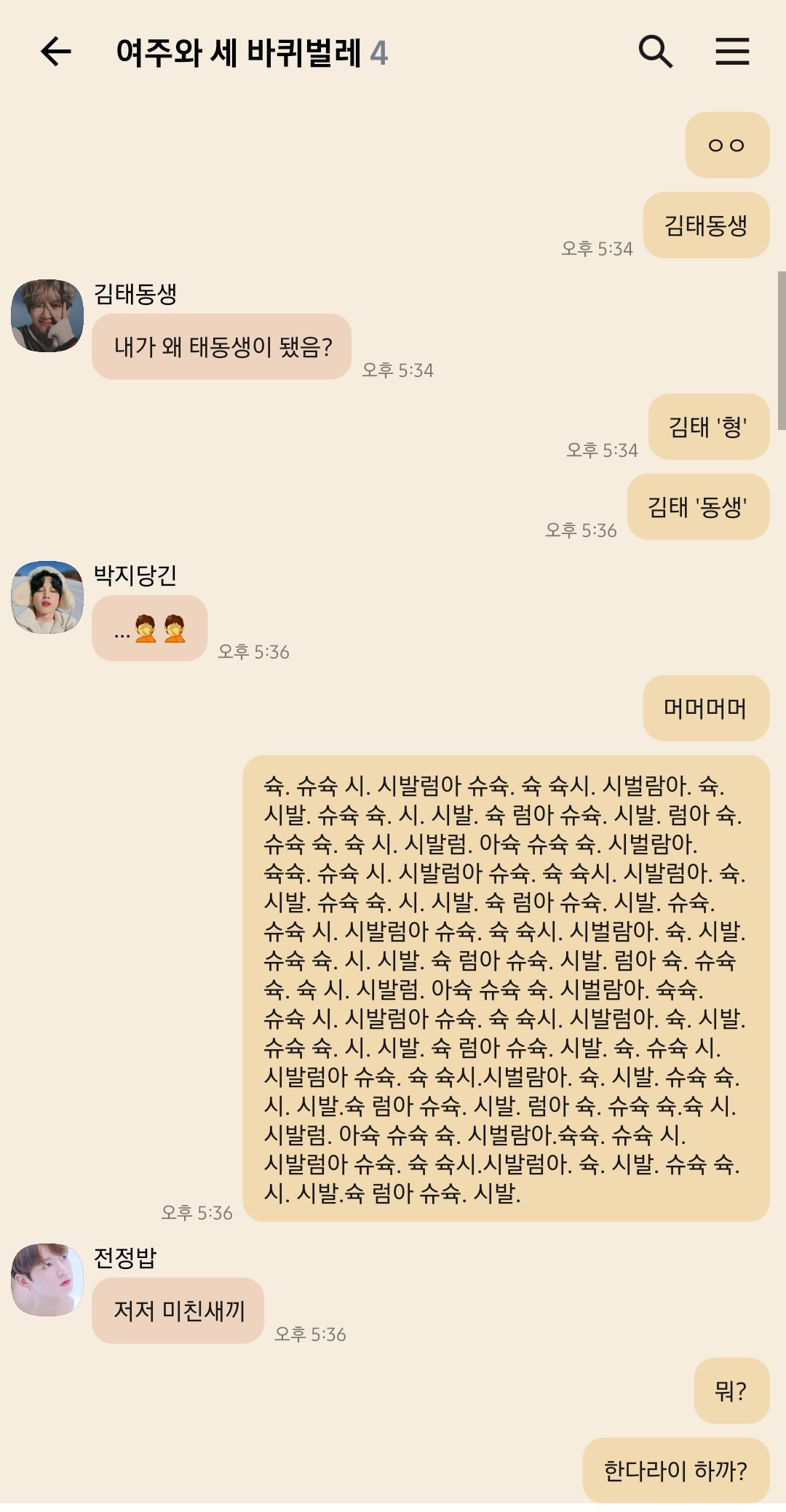Search within this chat
This screenshot has height=1512, width=786.
(655, 52)
